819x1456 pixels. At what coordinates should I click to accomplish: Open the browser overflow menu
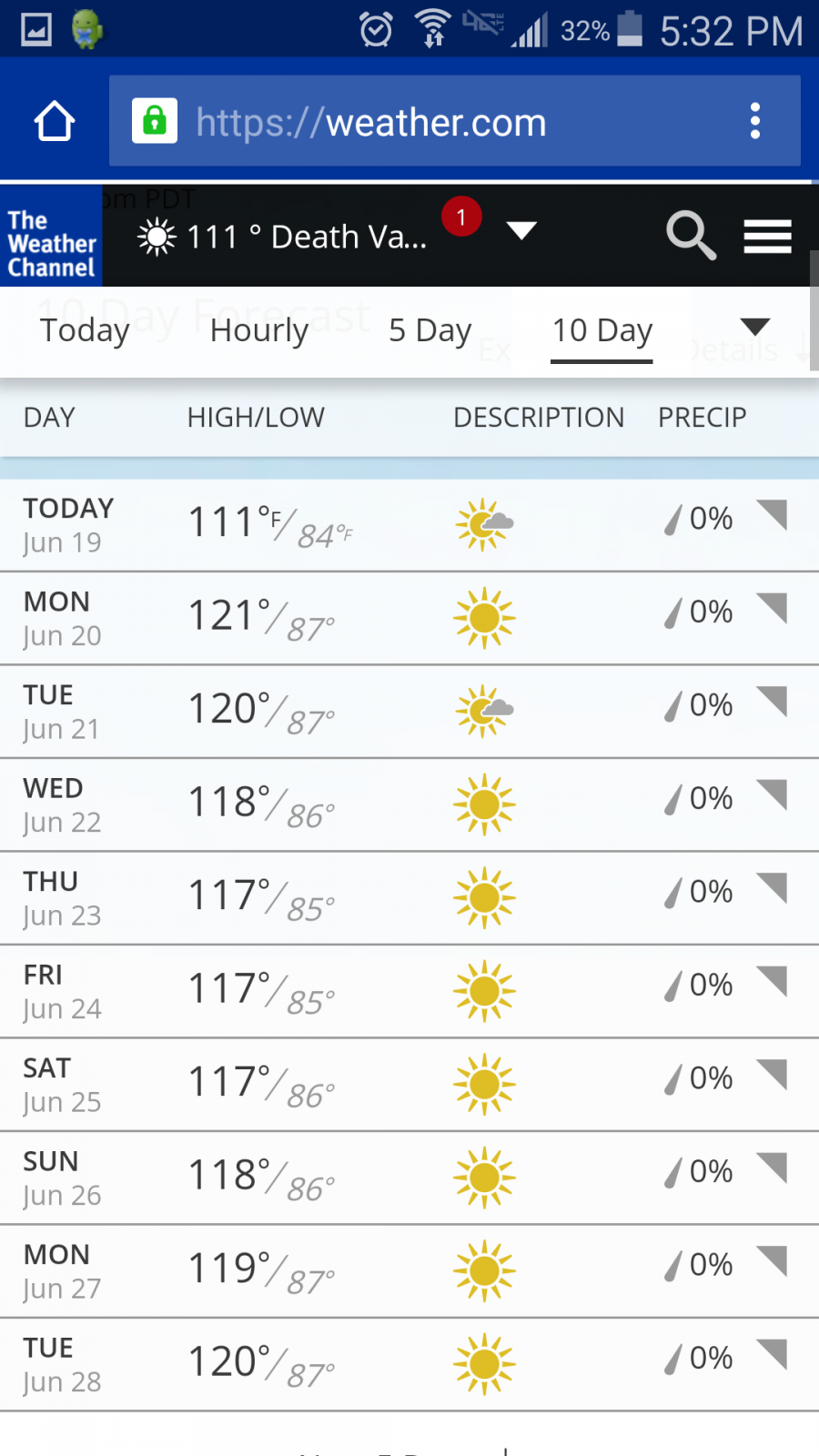click(x=754, y=121)
